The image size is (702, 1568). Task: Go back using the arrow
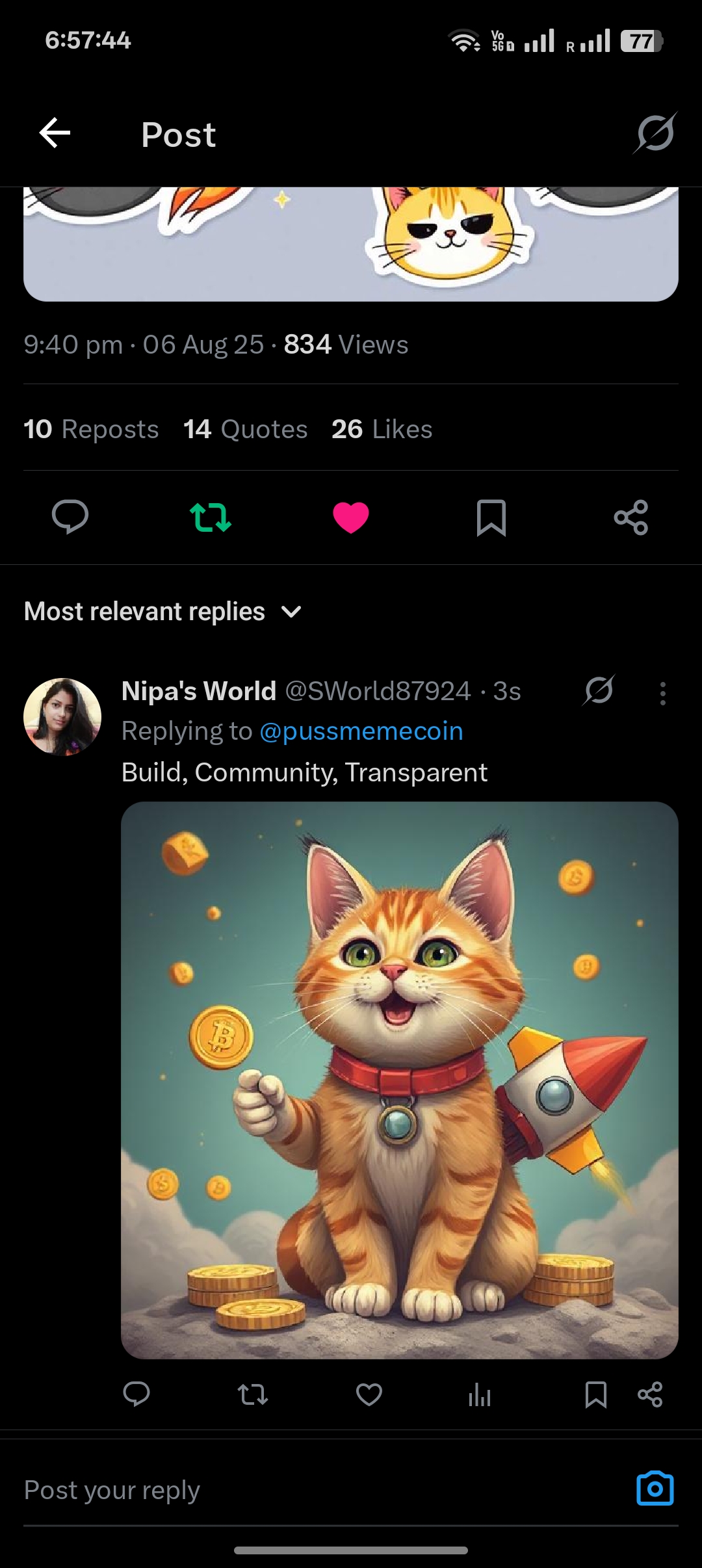pos(55,133)
